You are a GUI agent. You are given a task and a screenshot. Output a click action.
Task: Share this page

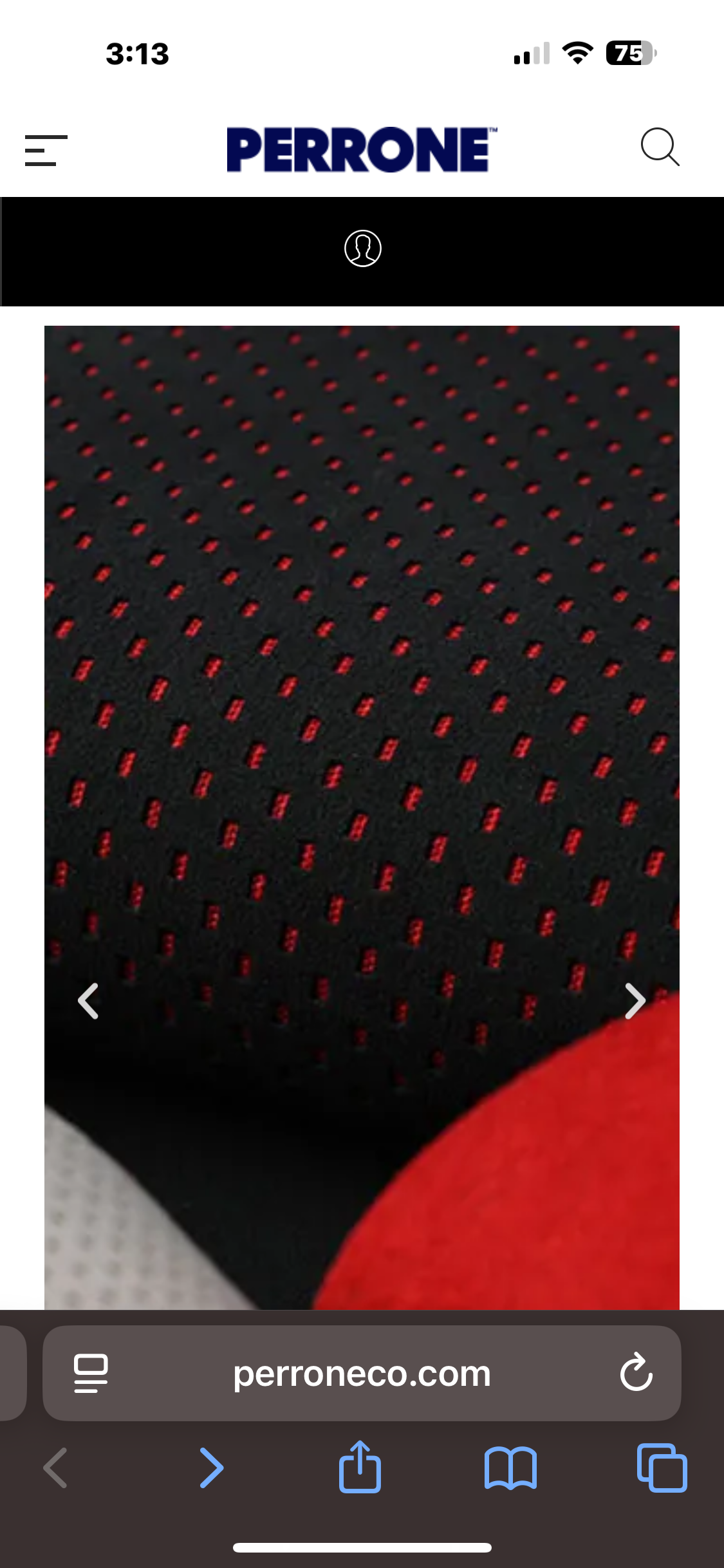[360, 1467]
